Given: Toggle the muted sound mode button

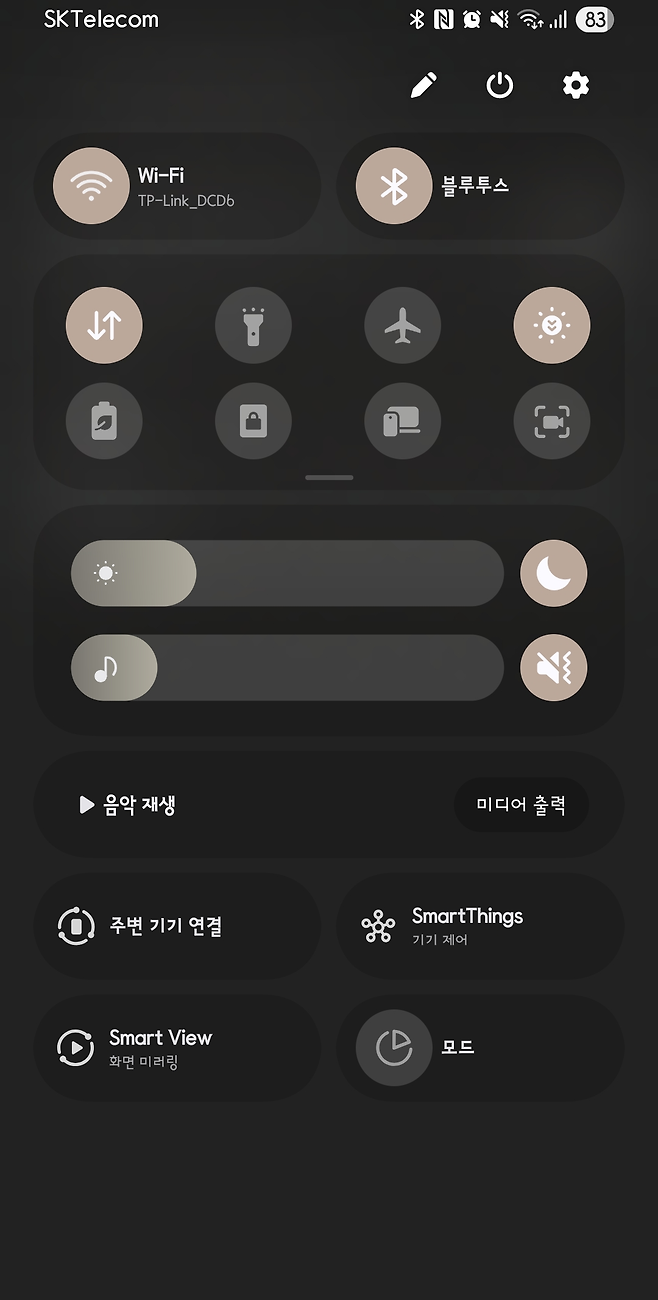Looking at the screenshot, I should (553, 668).
